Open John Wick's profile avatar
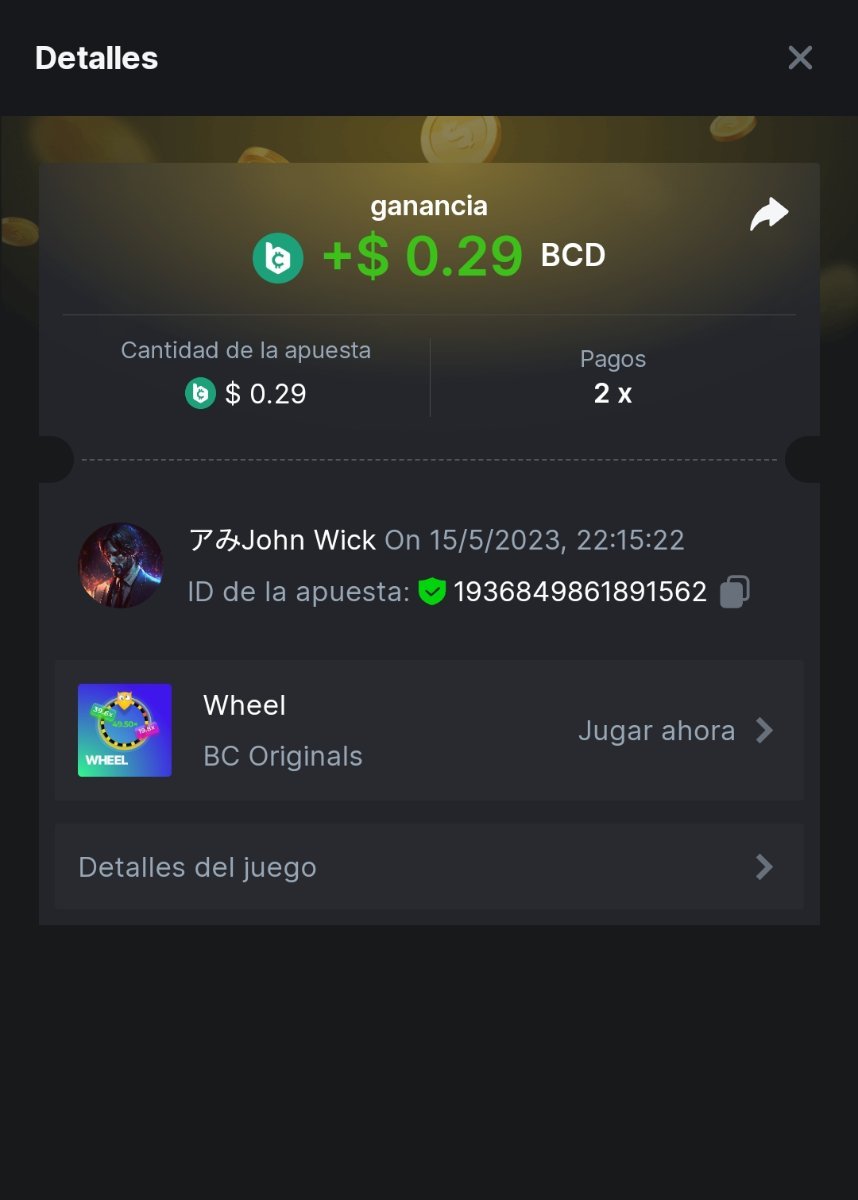This screenshot has width=858, height=1200. coord(121,565)
